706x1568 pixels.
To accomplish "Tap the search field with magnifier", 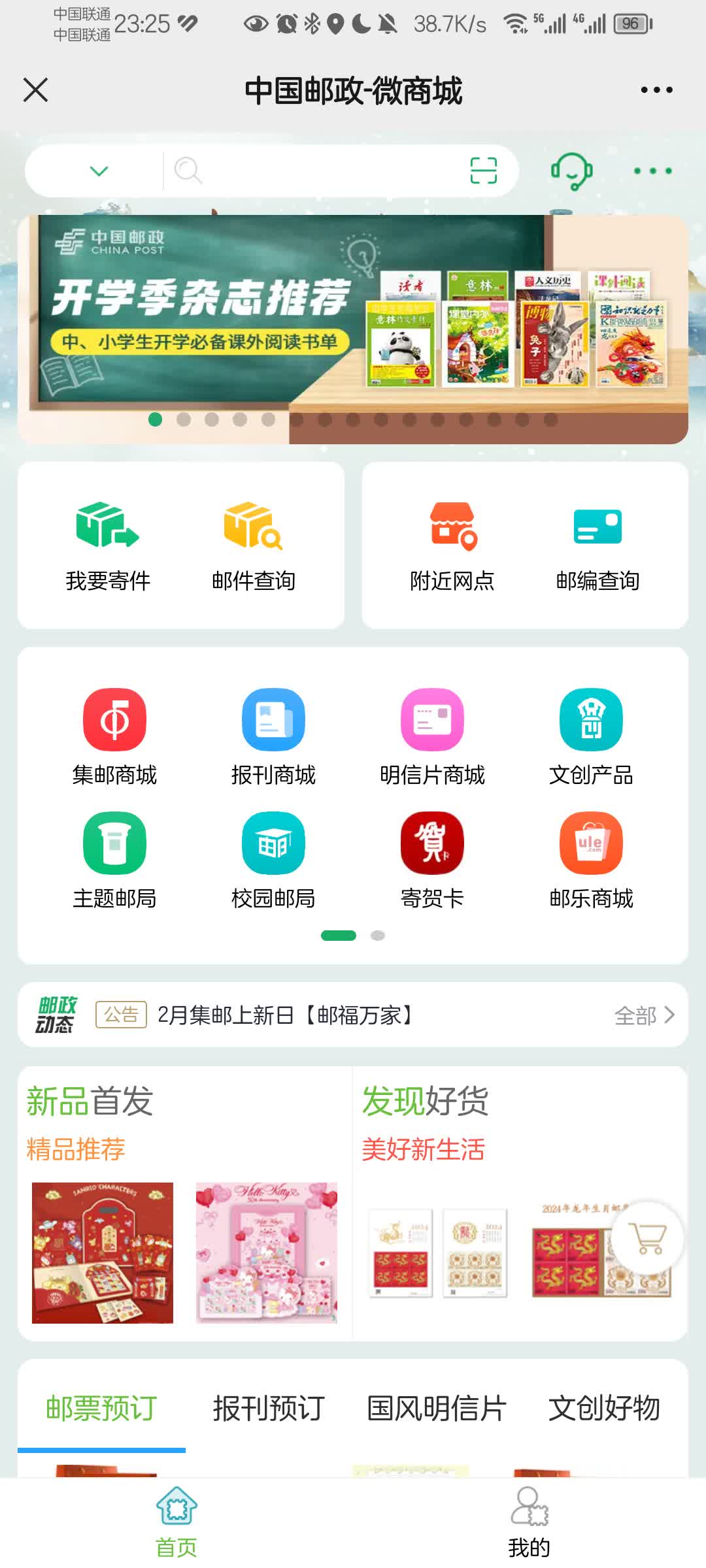I will click(x=314, y=171).
